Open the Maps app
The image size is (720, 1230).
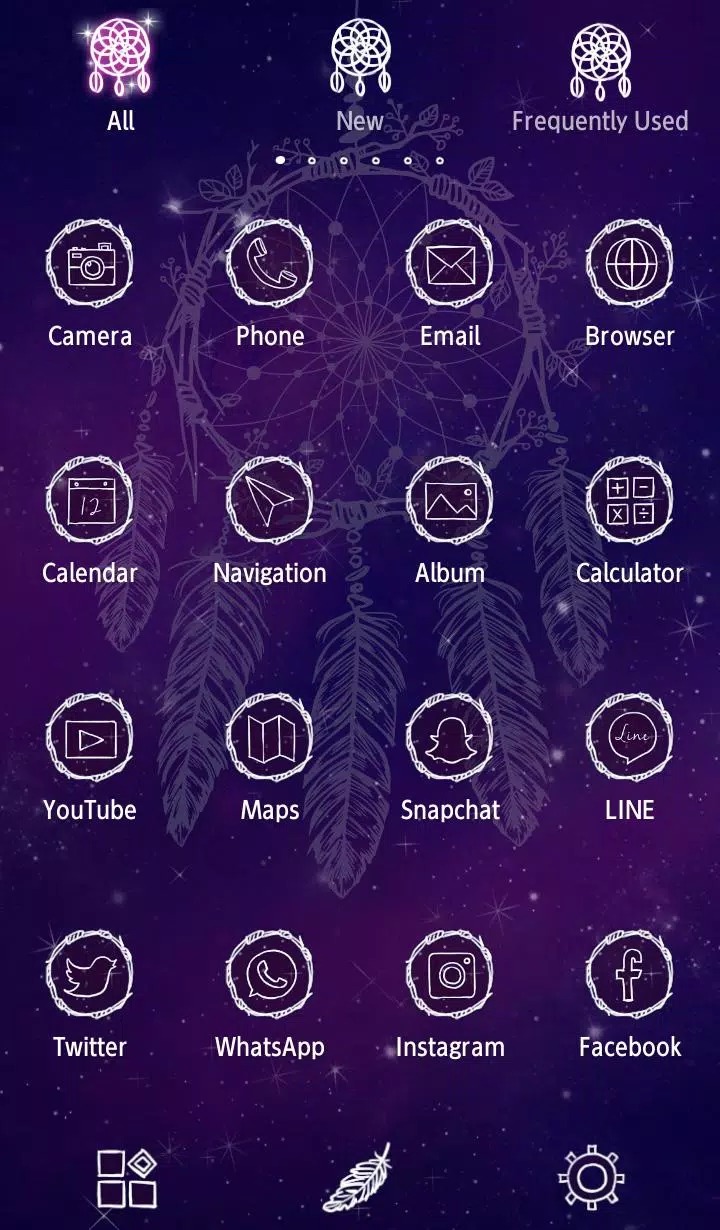(270, 759)
